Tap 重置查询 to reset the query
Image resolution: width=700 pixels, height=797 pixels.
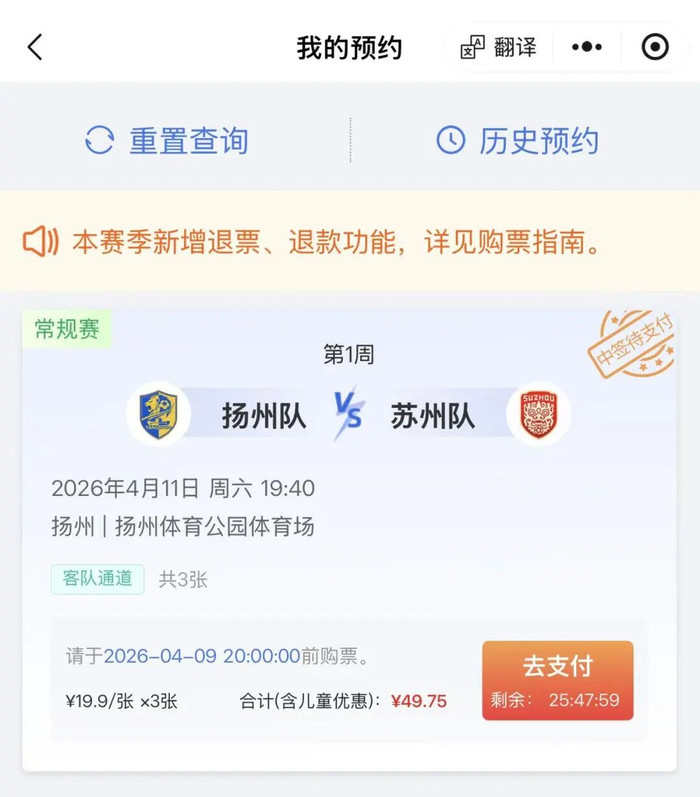167,140
